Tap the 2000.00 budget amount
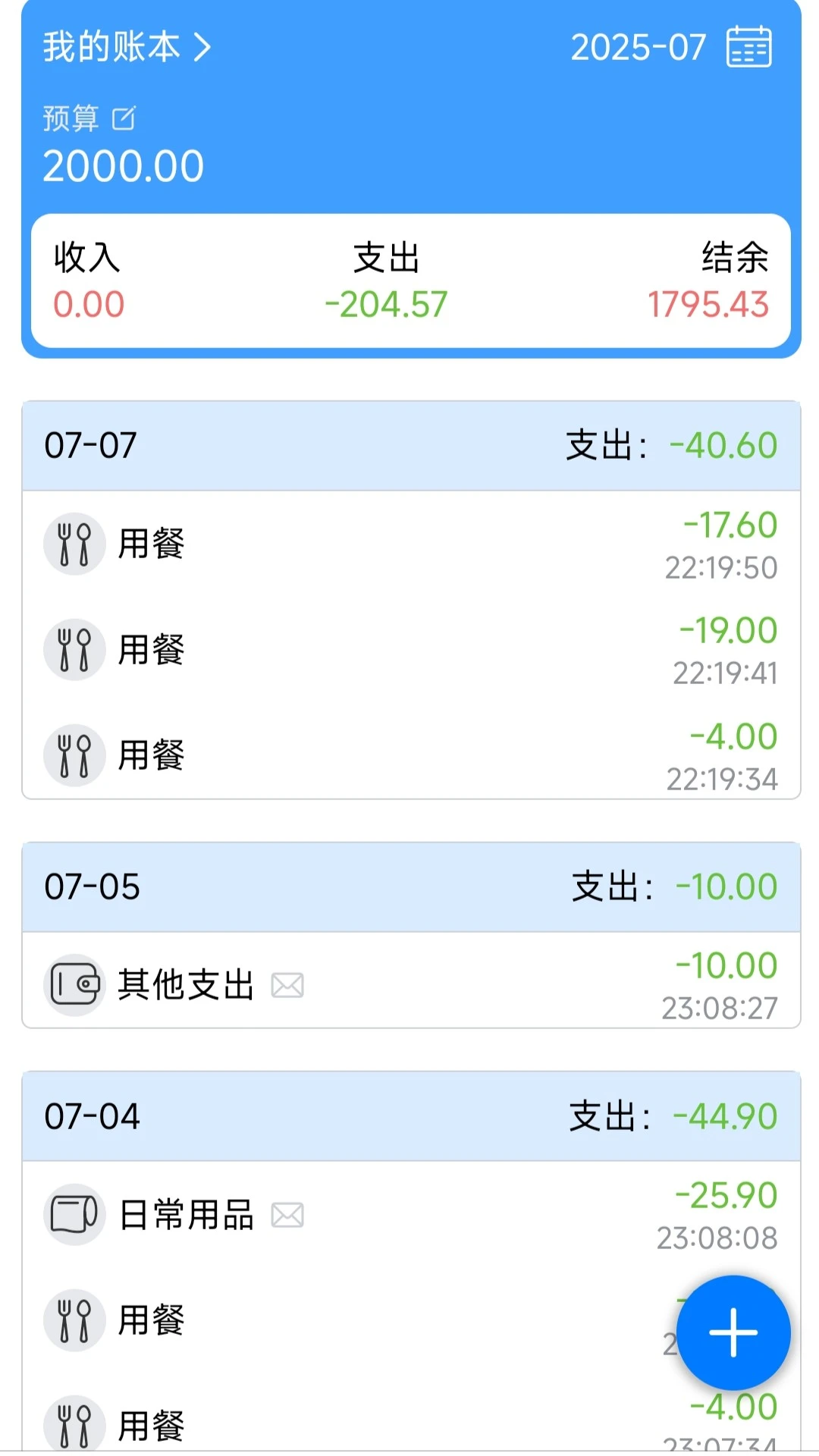The image size is (819, 1456). (124, 164)
